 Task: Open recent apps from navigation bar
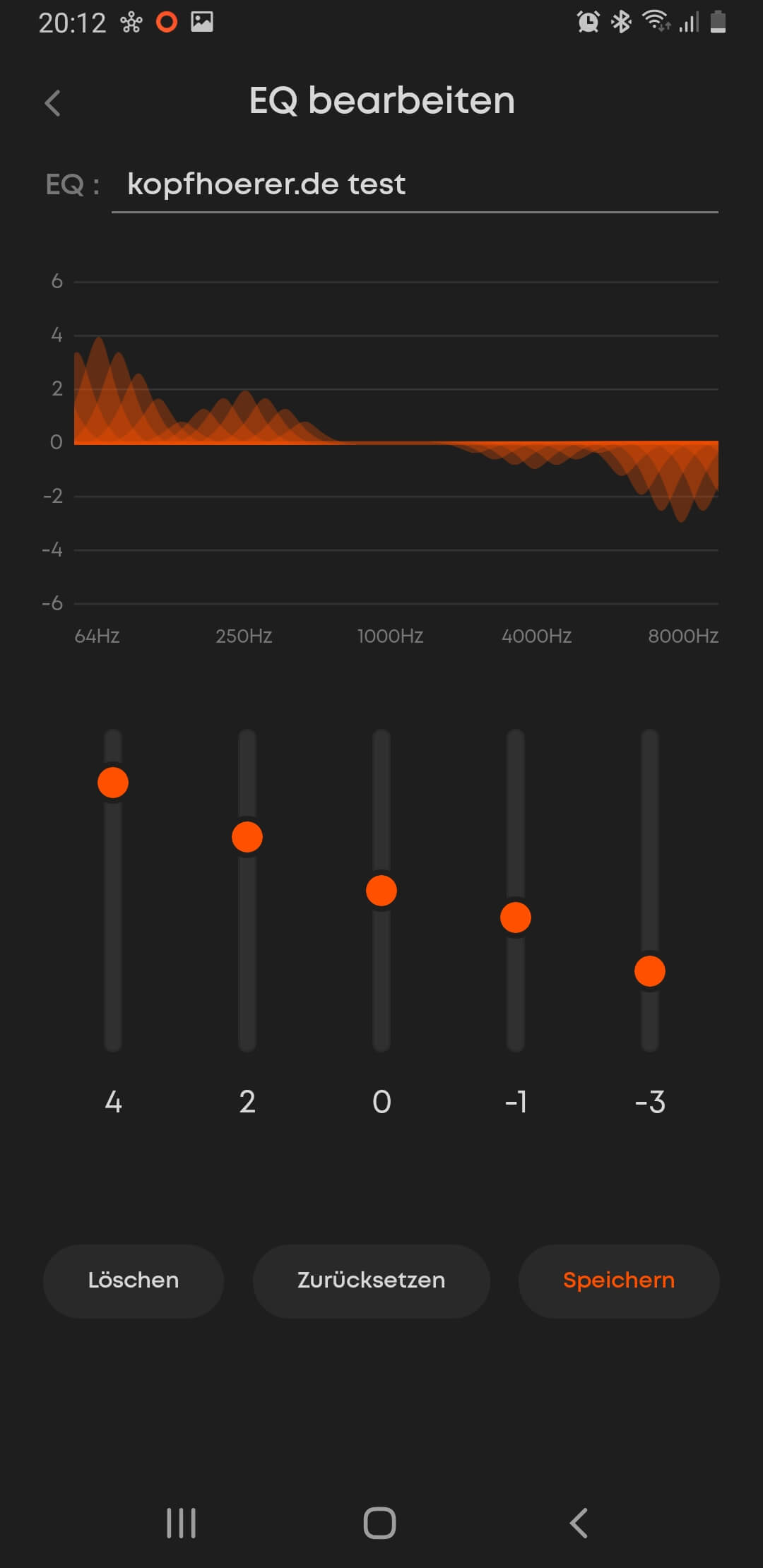[181, 1523]
